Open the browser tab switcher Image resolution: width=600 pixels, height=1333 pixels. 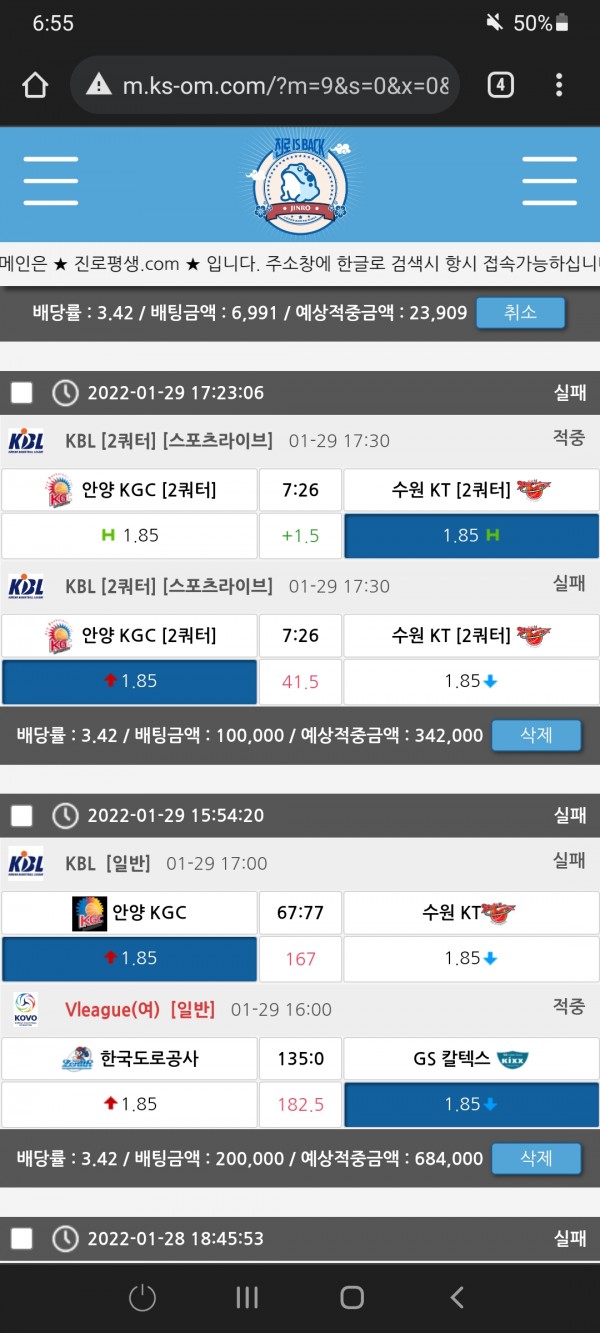pyautogui.click(x=500, y=86)
